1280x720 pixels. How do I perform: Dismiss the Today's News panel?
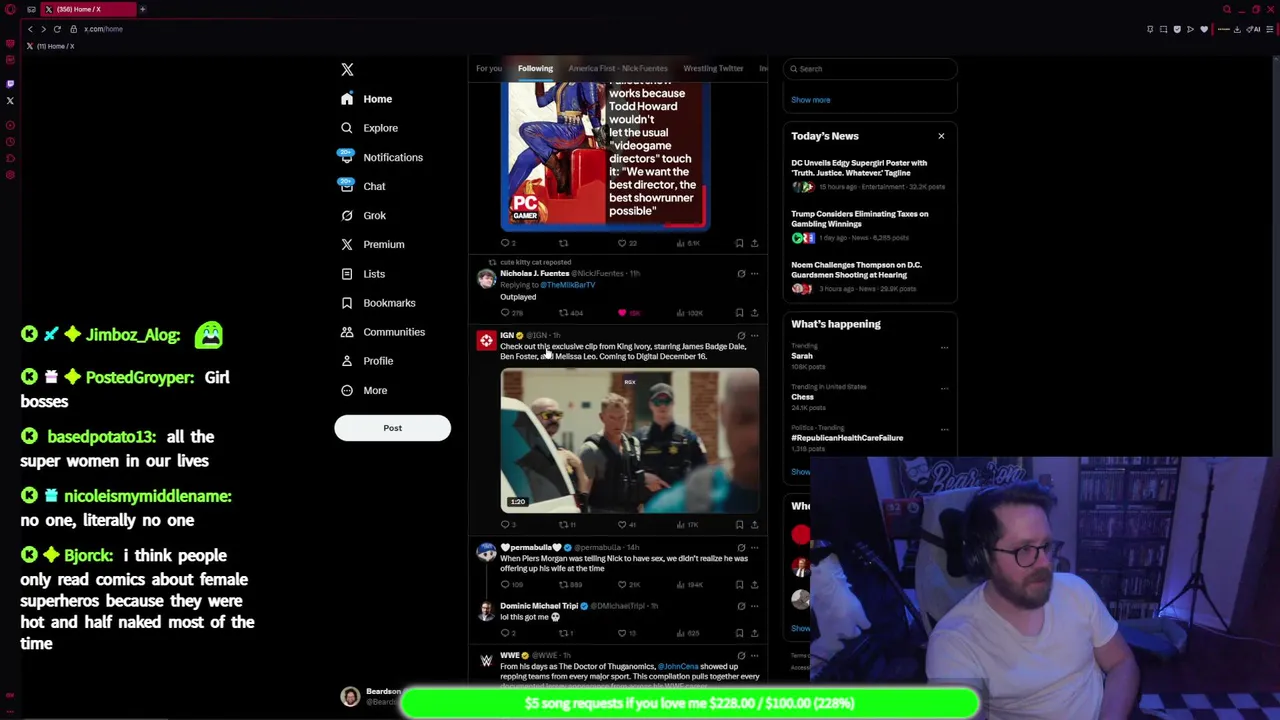[941, 136]
